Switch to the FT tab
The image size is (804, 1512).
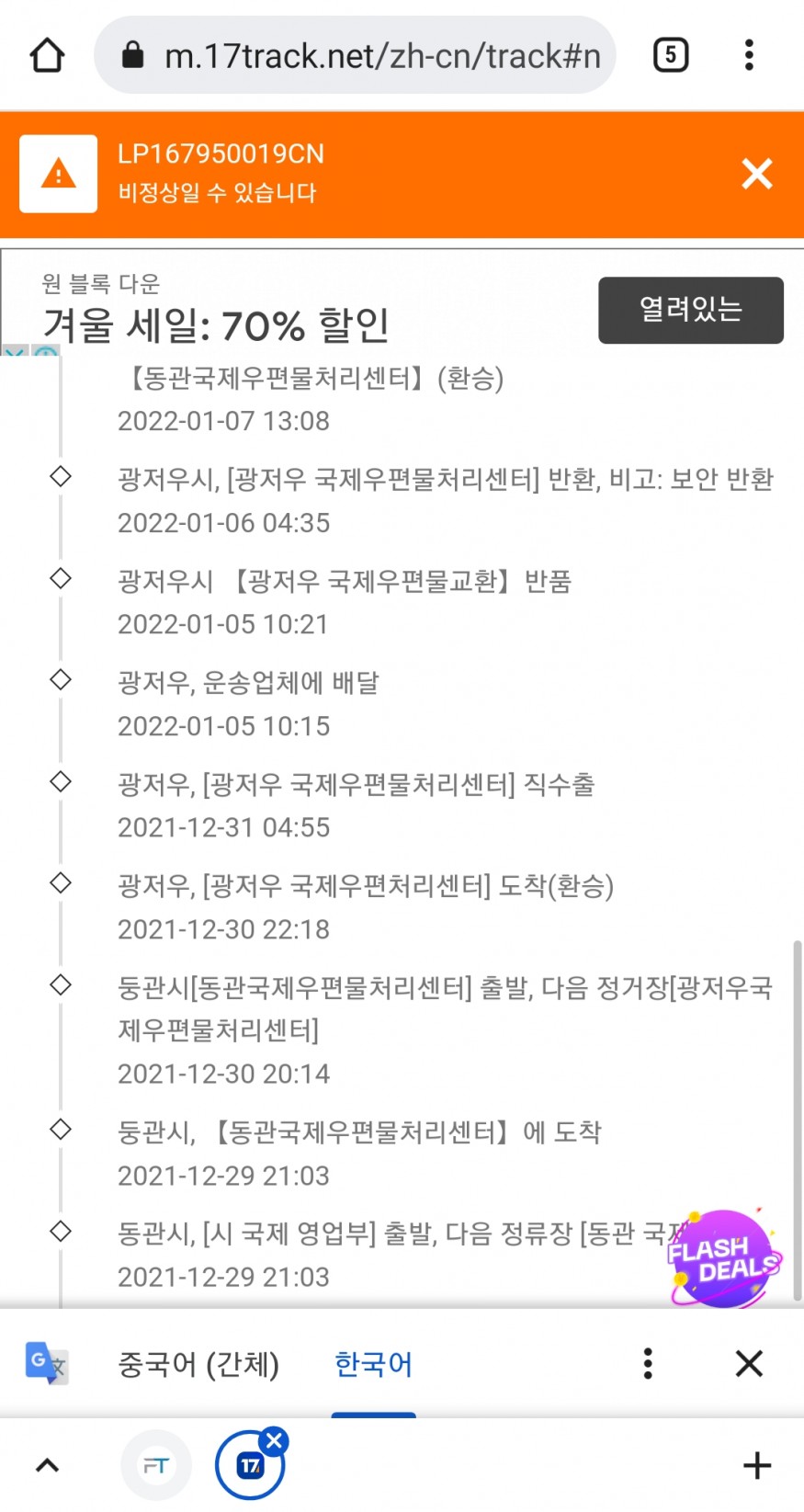156,1465
